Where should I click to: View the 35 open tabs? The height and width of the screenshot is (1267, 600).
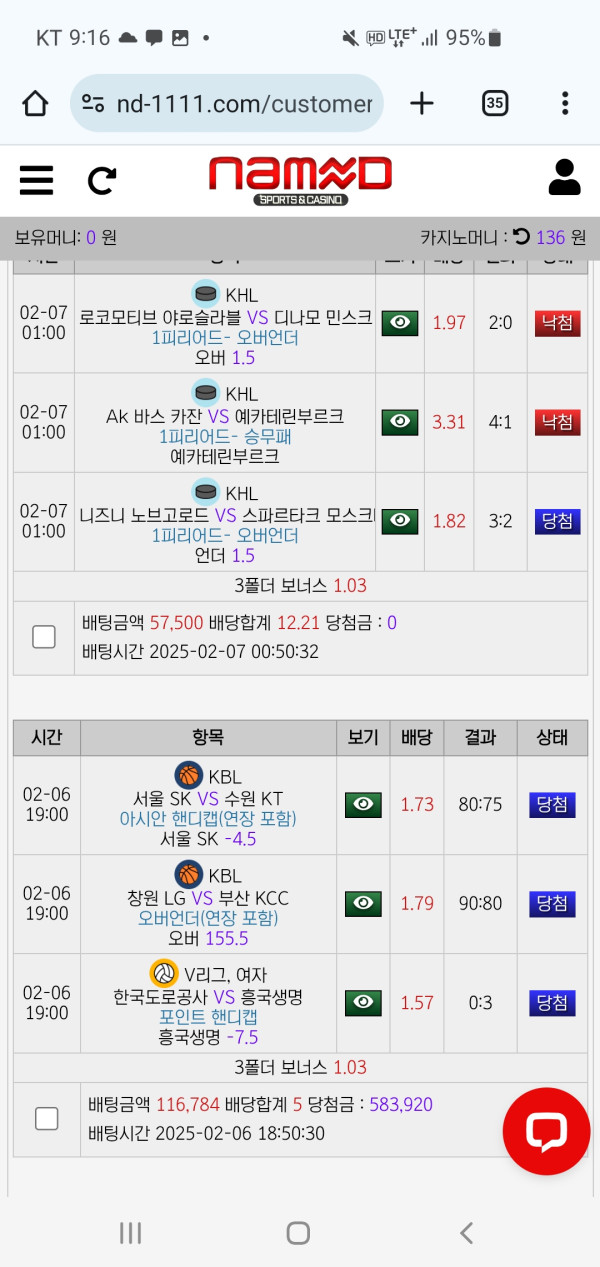click(495, 103)
